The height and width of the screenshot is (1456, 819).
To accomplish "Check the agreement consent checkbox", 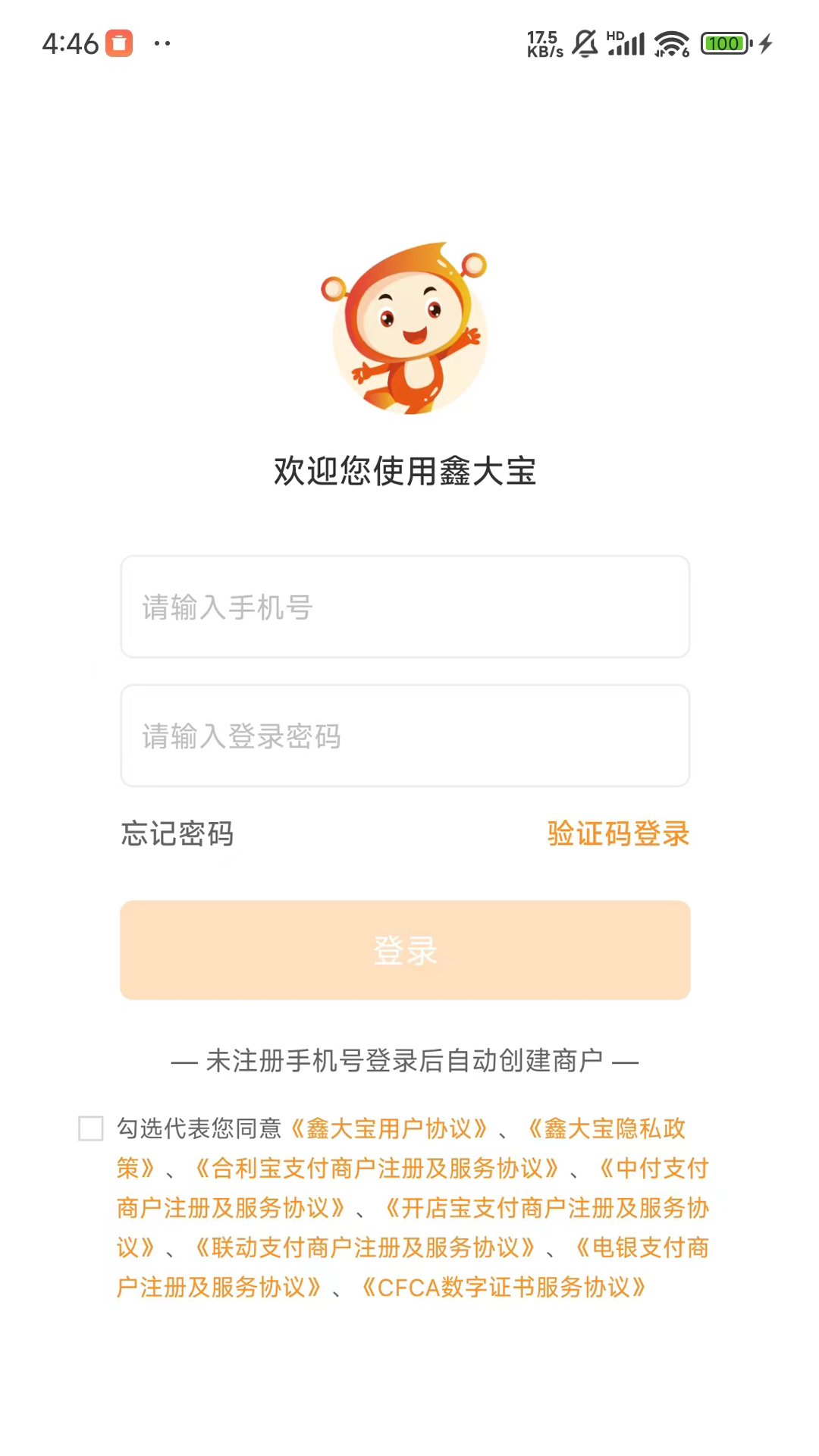I will (91, 1129).
